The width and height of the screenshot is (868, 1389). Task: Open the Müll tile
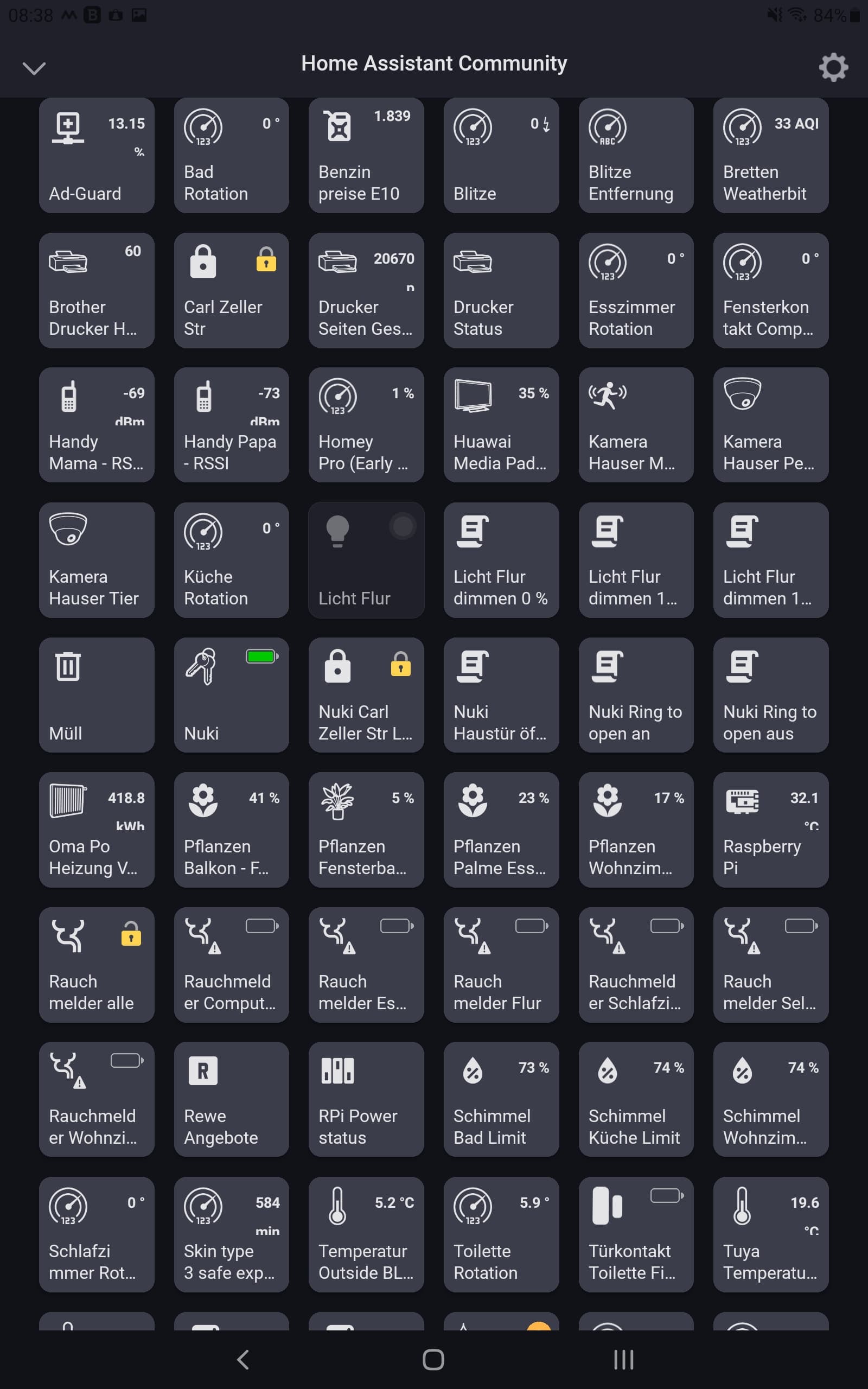[x=97, y=694]
